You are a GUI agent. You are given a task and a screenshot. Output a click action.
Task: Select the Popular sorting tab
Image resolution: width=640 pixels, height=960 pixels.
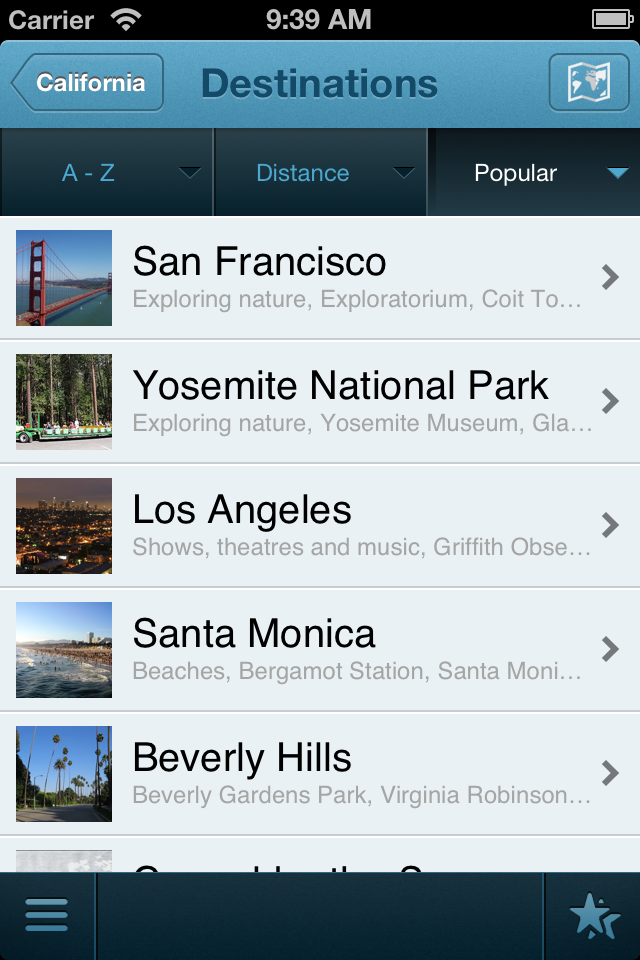(534, 173)
